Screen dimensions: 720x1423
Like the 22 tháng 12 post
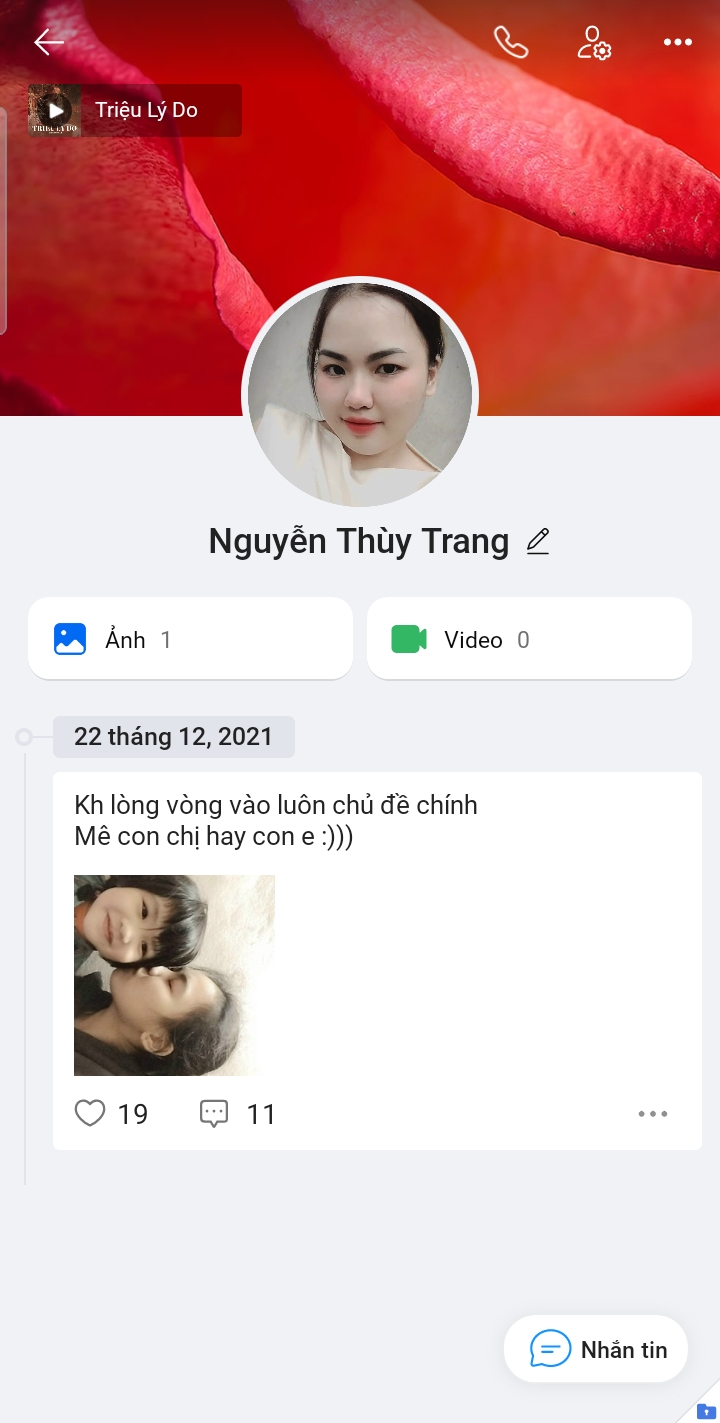tap(91, 1113)
